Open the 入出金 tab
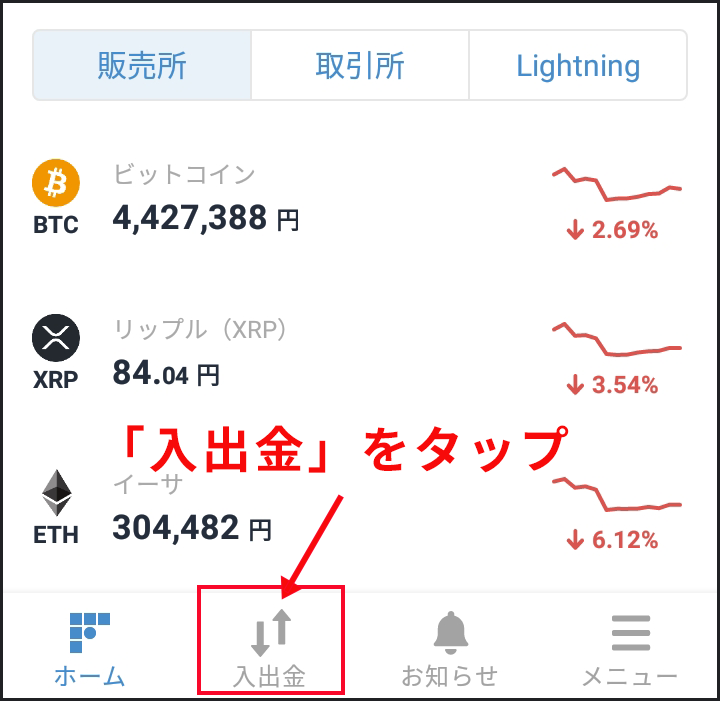 [x=270, y=647]
